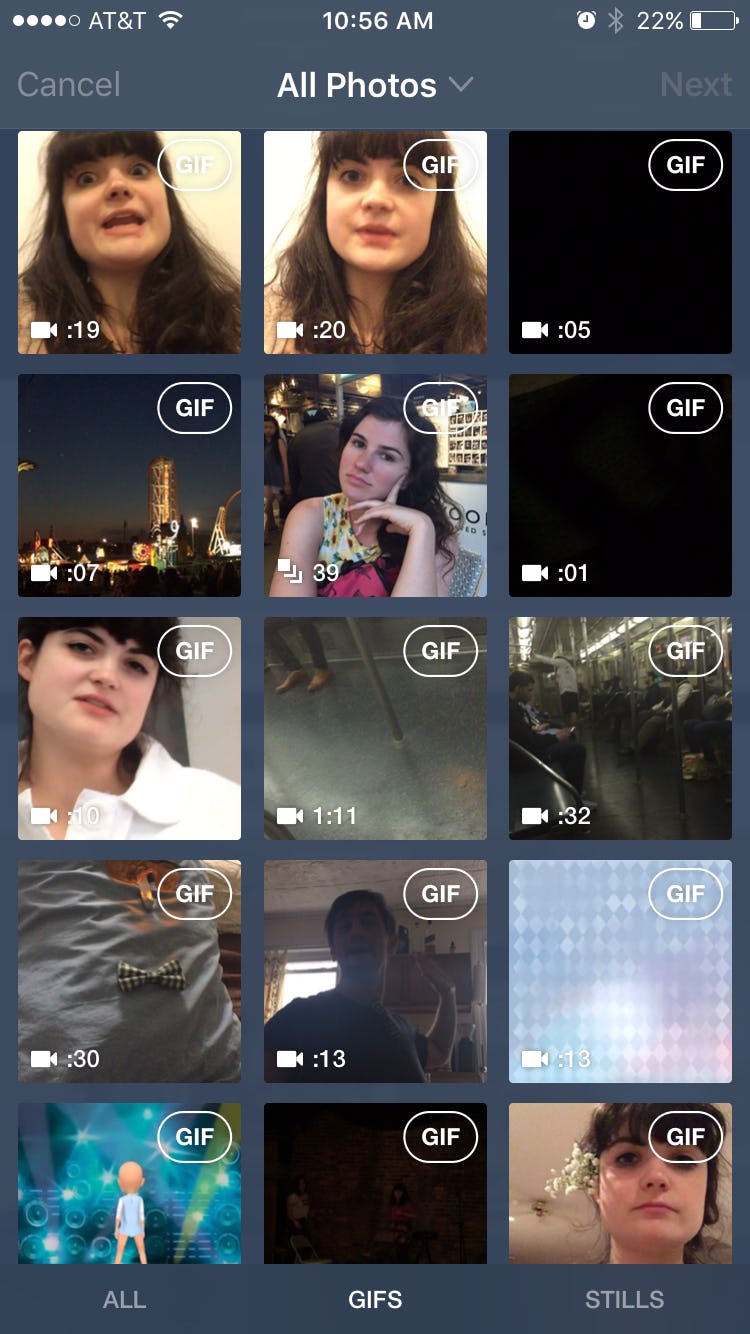The width and height of the screenshot is (750, 1334).
Task: Click the GIF badge on the black :05 video
Action: (686, 165)
